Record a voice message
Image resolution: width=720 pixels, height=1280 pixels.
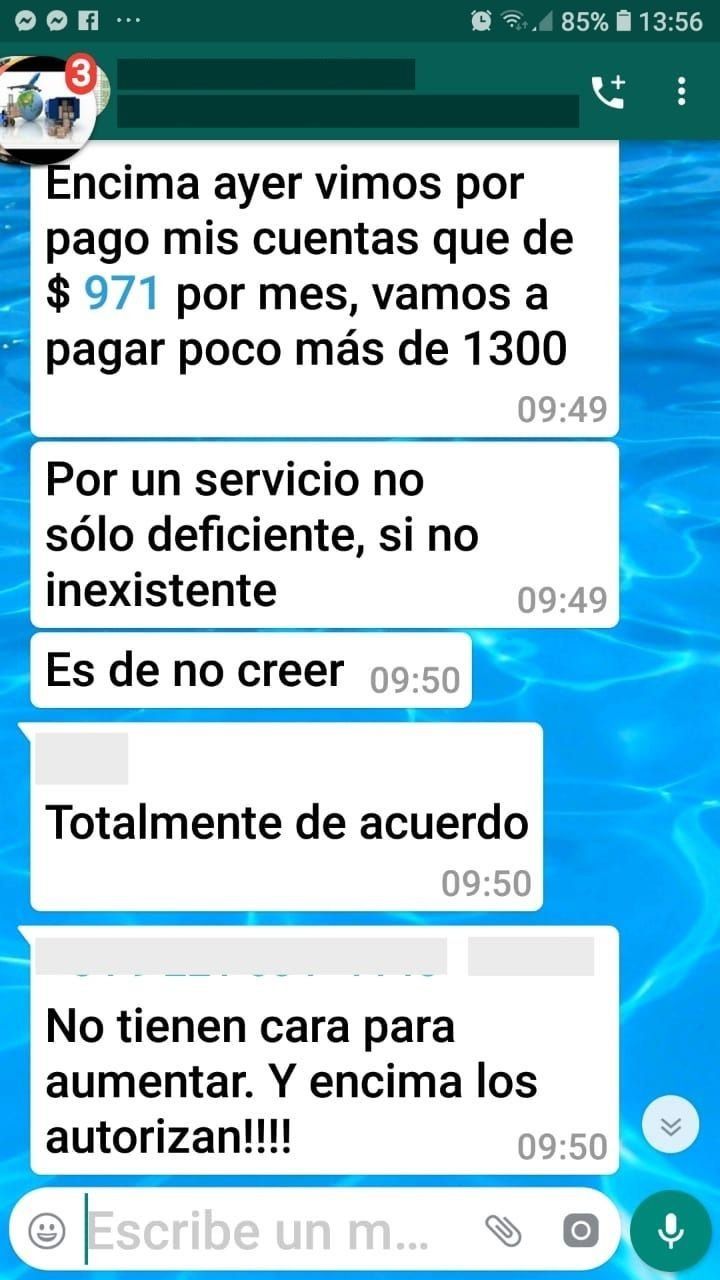(x=669, y=1231)
